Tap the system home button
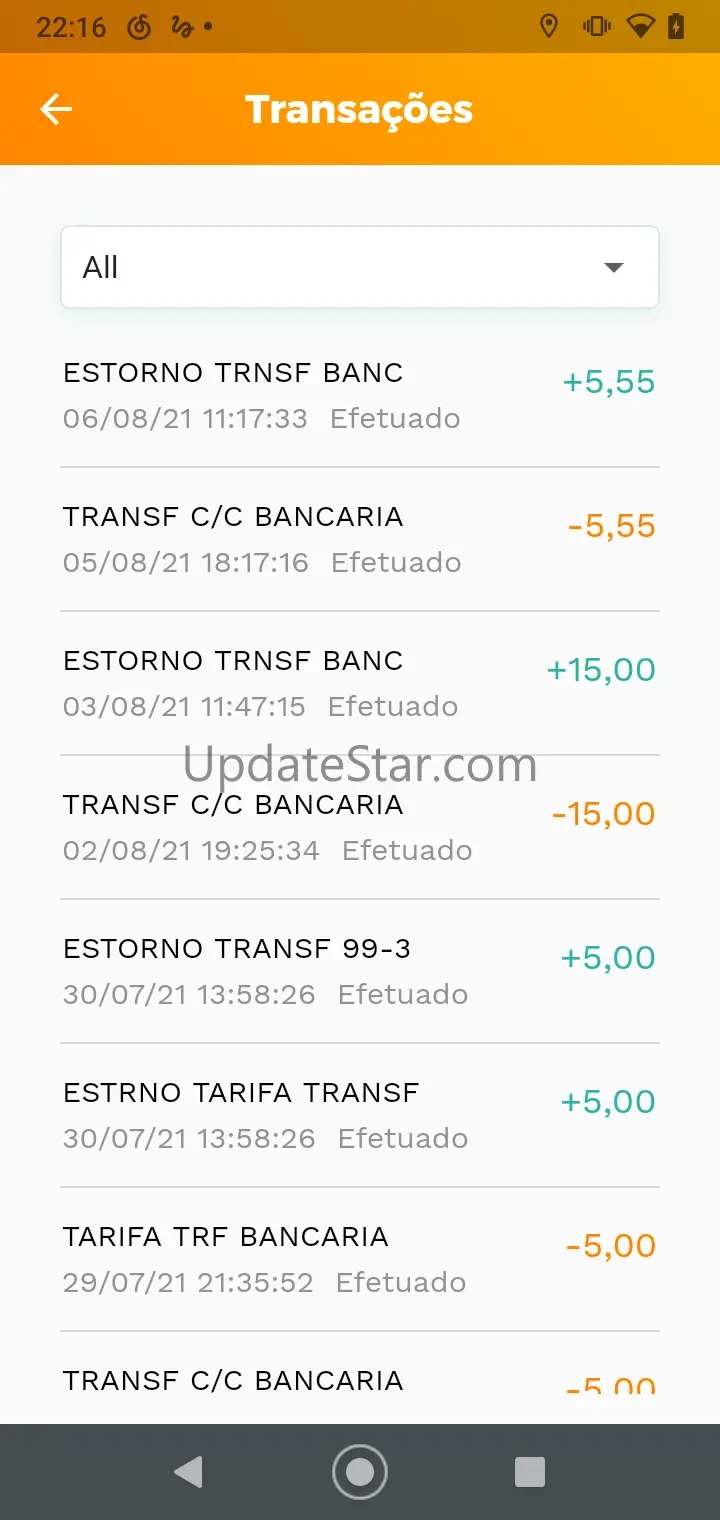 [x=359, y=1471]
